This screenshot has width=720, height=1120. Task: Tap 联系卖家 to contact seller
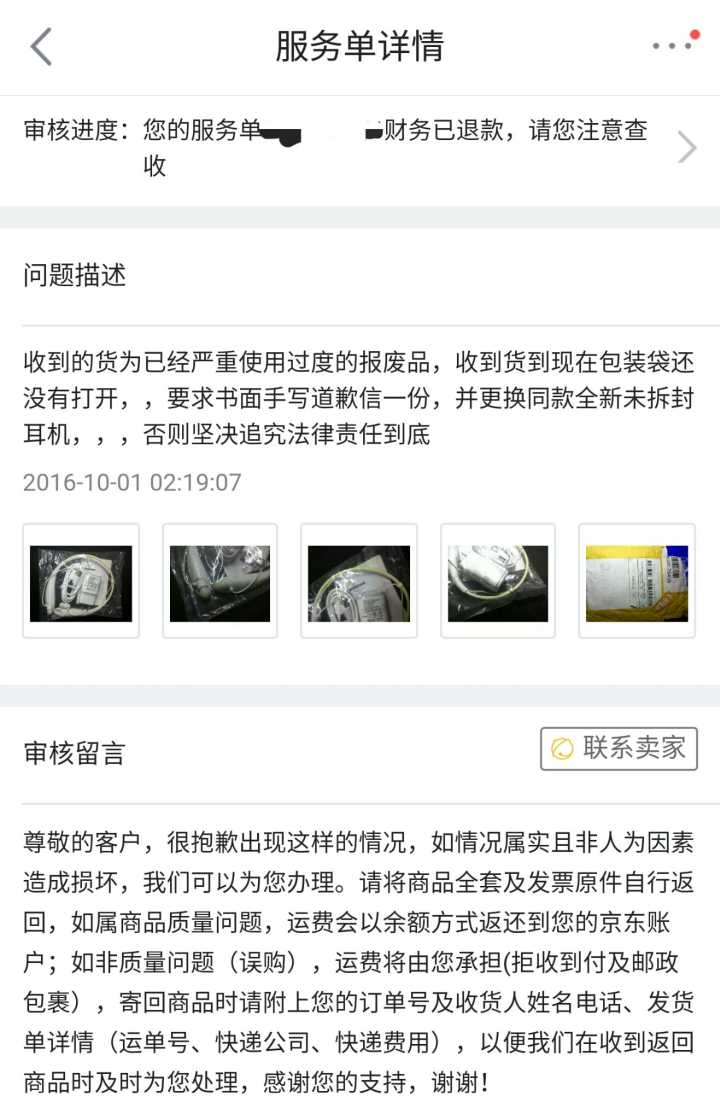[619, 748]
